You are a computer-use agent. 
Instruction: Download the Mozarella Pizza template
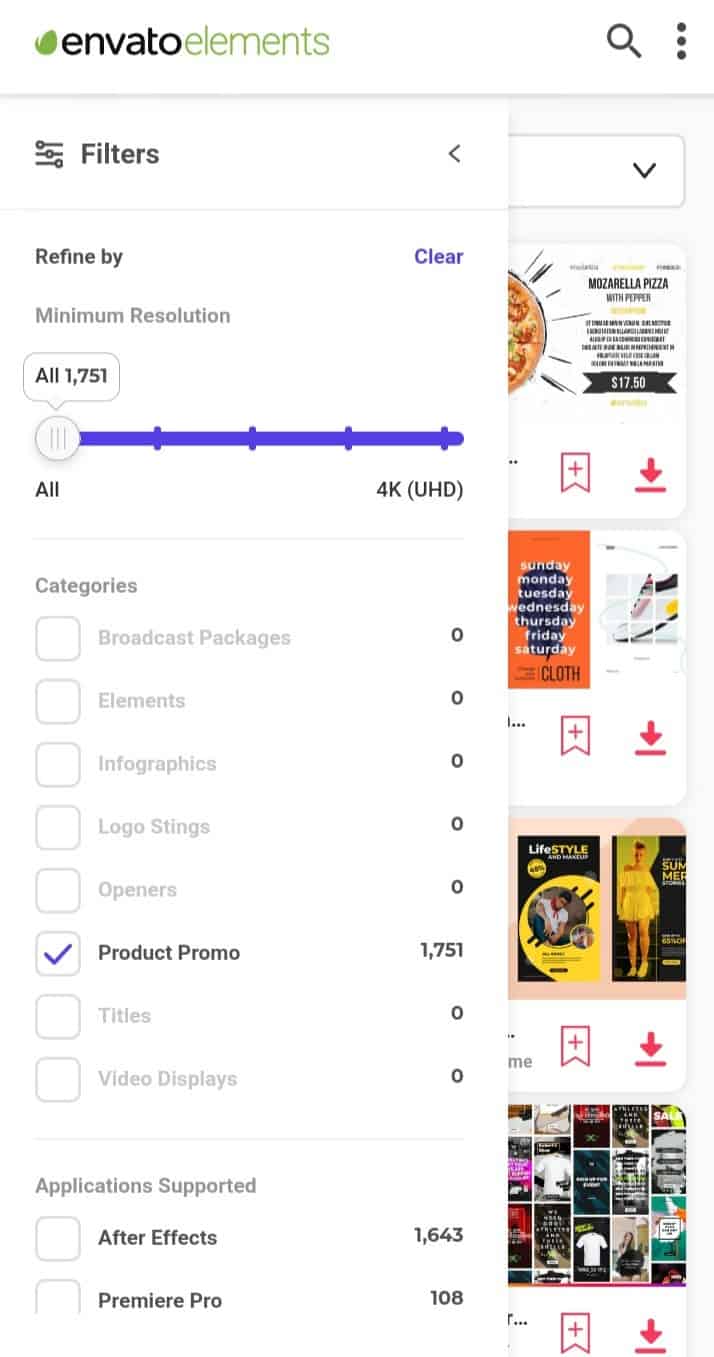[650, 474]
